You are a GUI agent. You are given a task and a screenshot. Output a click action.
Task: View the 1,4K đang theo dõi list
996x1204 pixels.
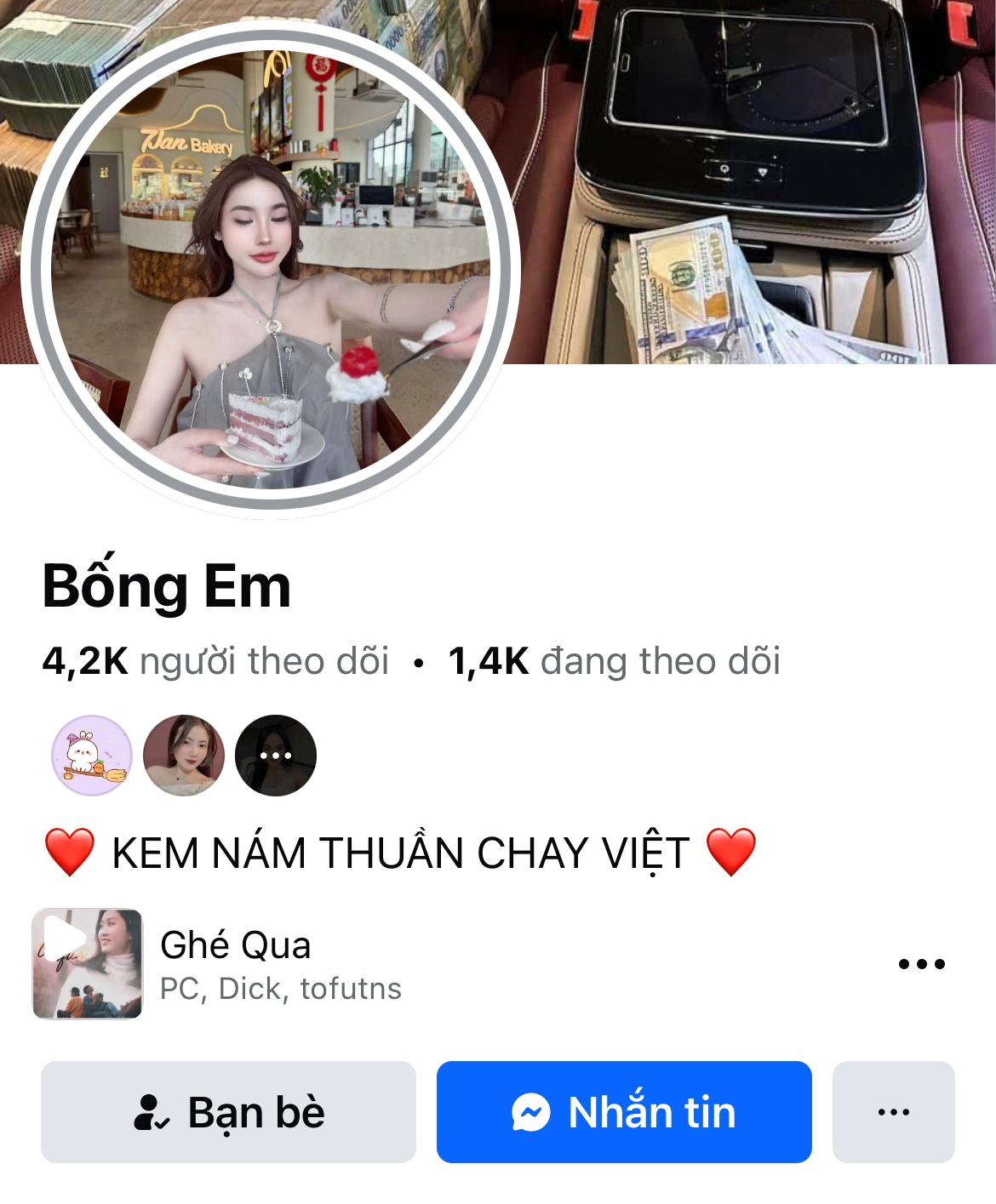coord(614,661)
